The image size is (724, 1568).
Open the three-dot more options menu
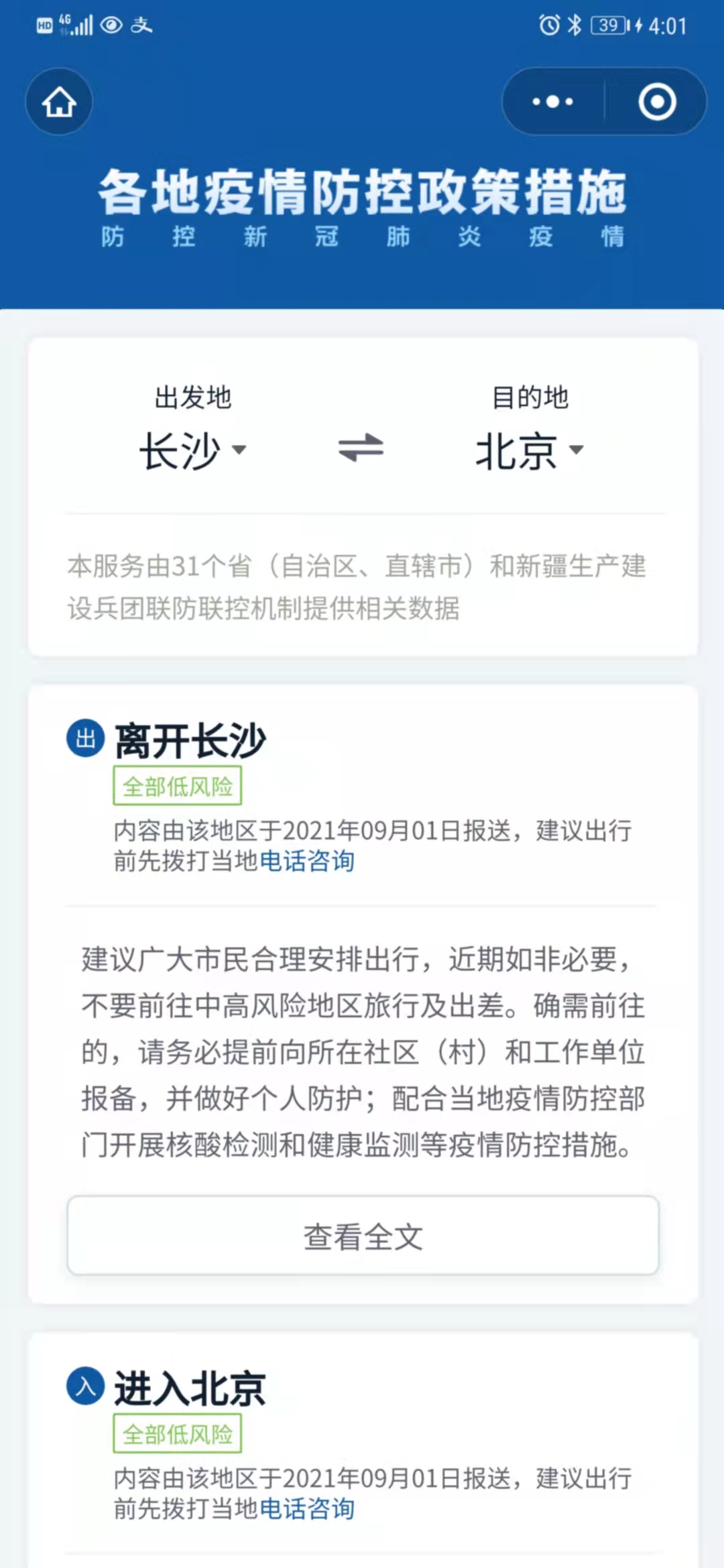[552, 102]
